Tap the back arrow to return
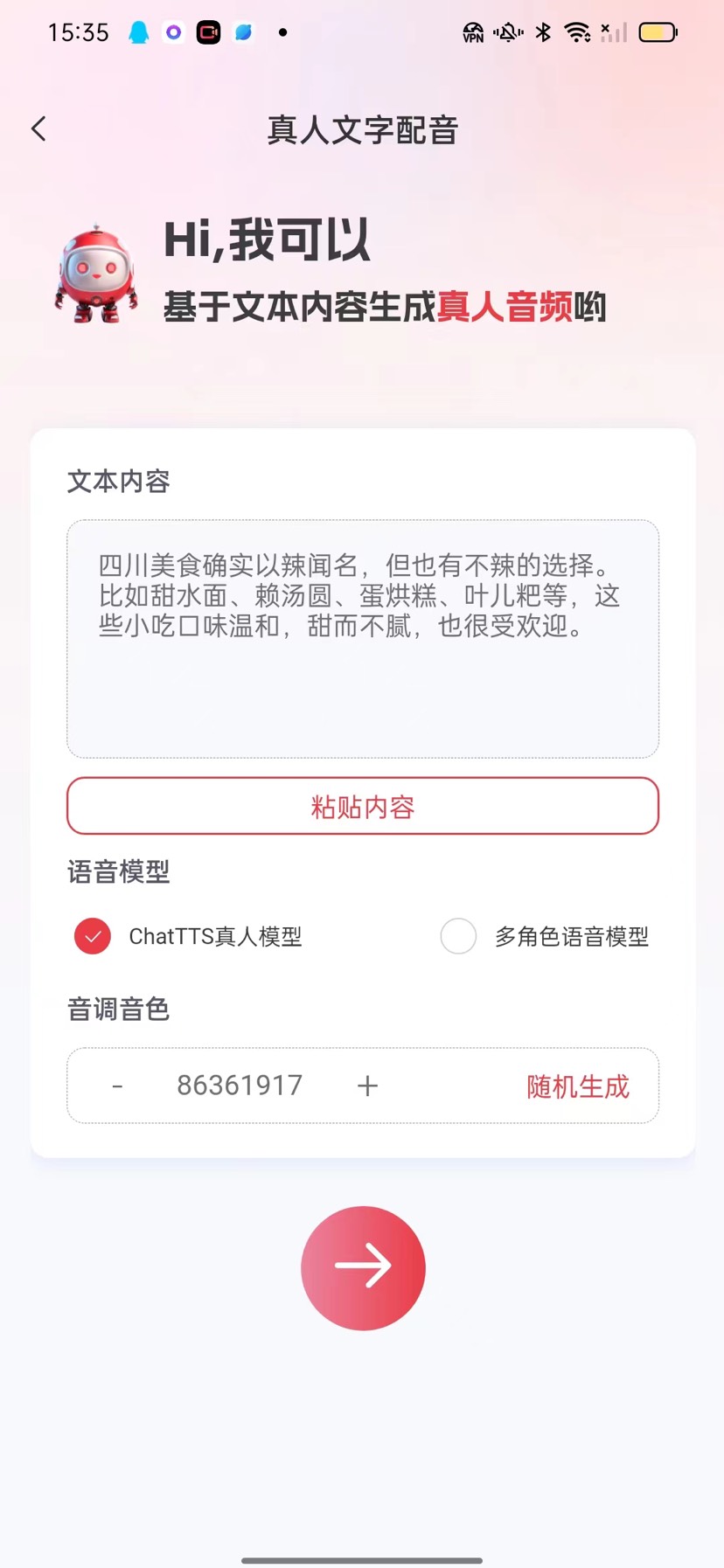Screen dimensions: 724x1568 coord(38,128)
